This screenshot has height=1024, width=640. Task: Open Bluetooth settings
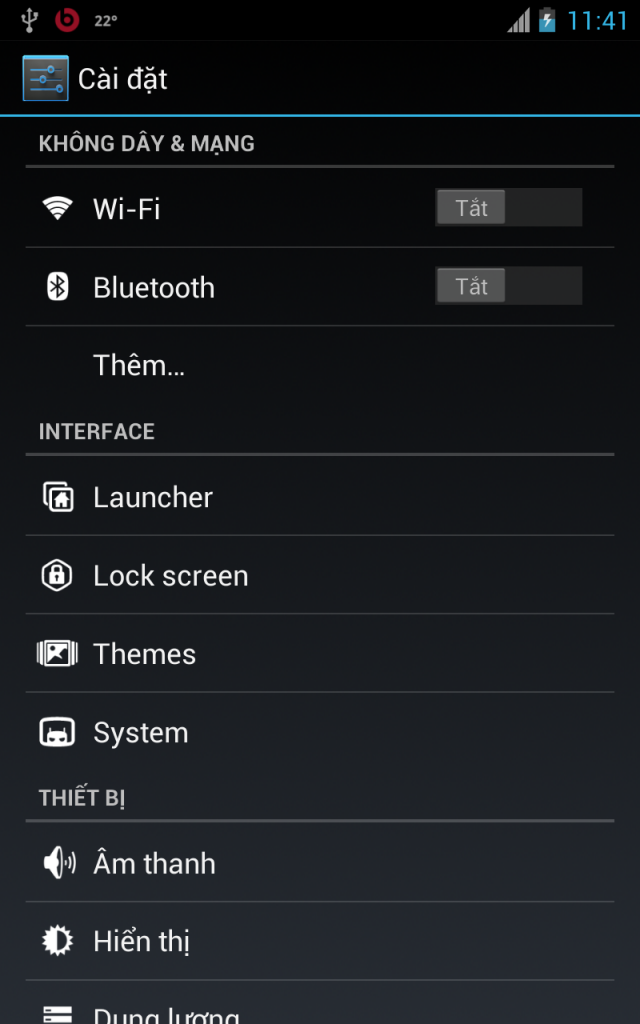[x=200, y=287]
